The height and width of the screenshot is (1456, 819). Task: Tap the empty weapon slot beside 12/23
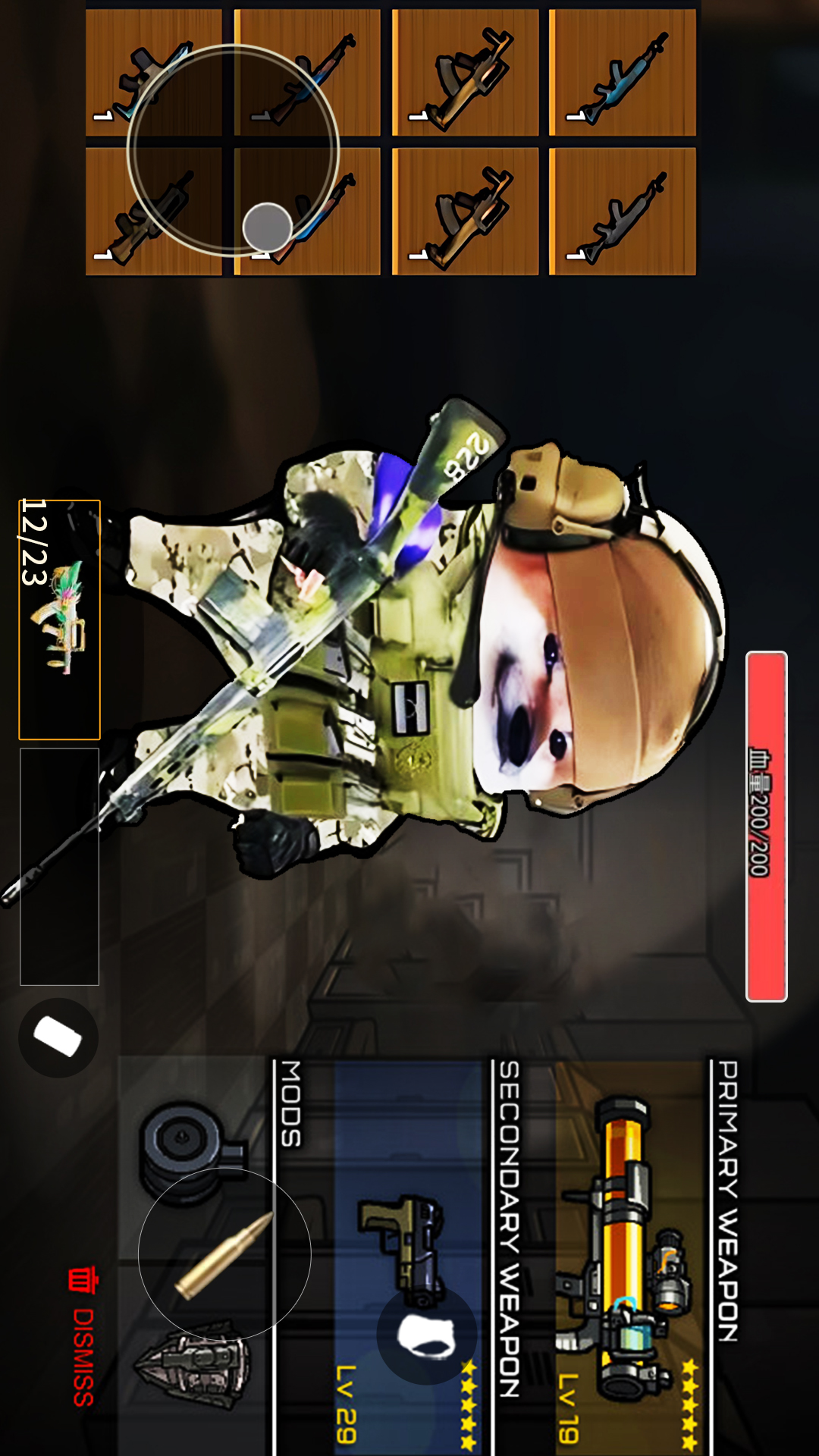[60, 866]
